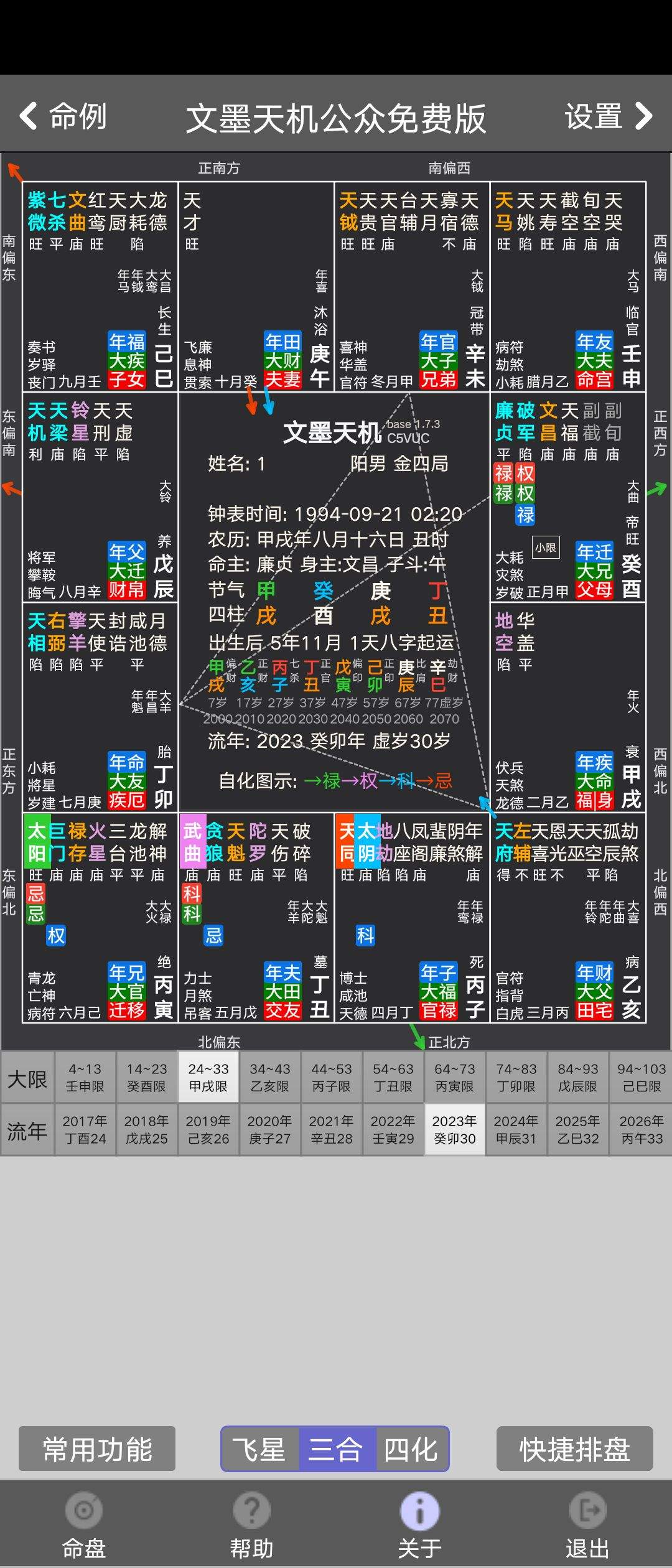Open the 帮助 tab
This screenshot has width=672, height=1568.
(x=251, y=1524)
